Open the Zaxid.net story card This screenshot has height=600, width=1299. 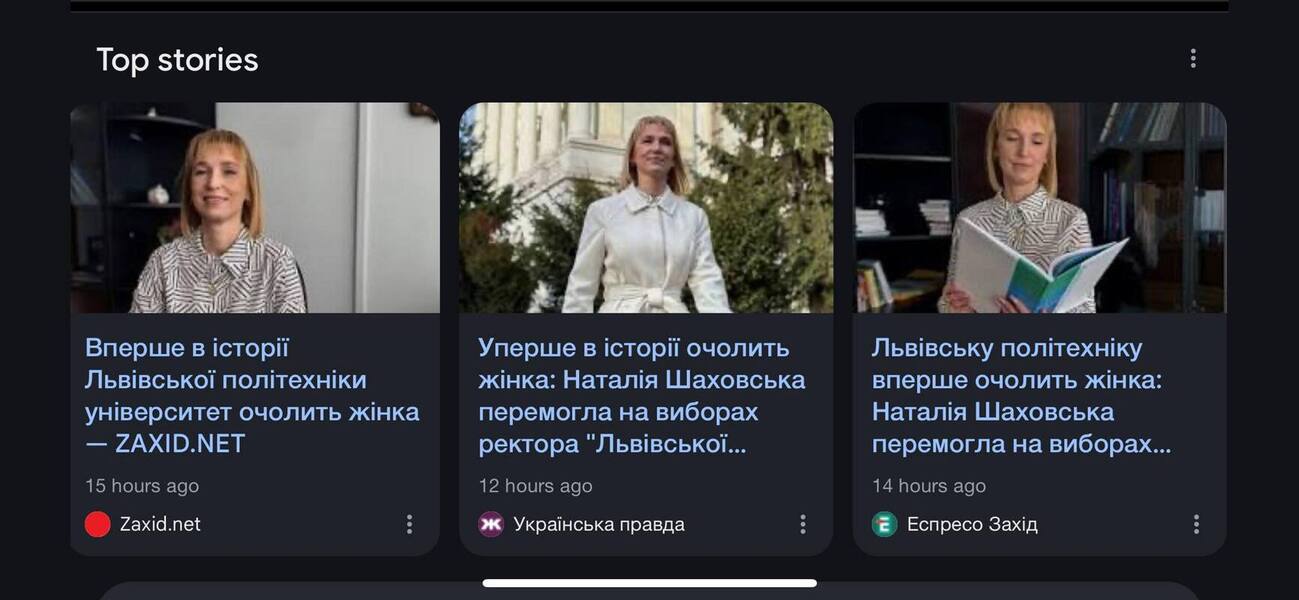pyautogui.click(x=252, y=395)
